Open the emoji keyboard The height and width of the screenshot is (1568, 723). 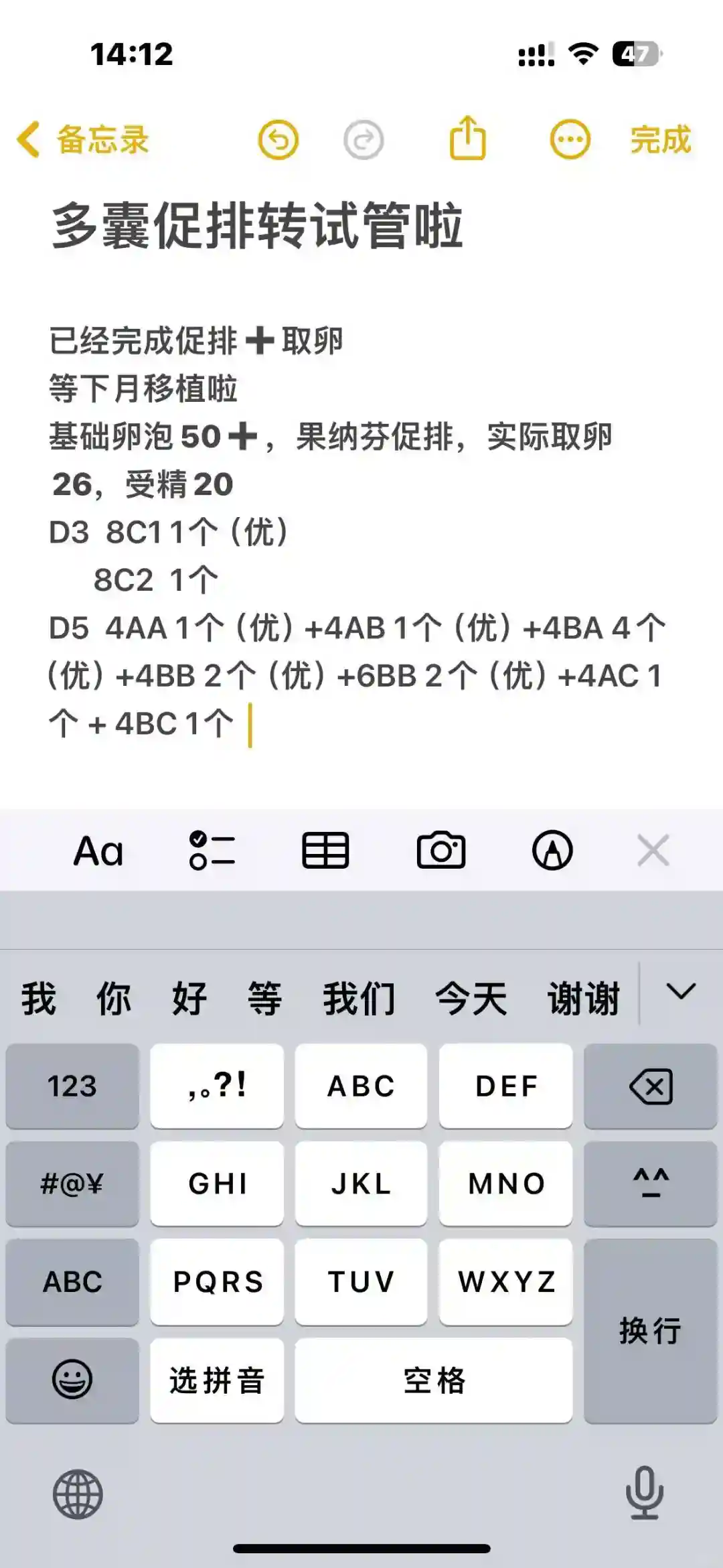pyautogui.click(x=72, y=1380)
